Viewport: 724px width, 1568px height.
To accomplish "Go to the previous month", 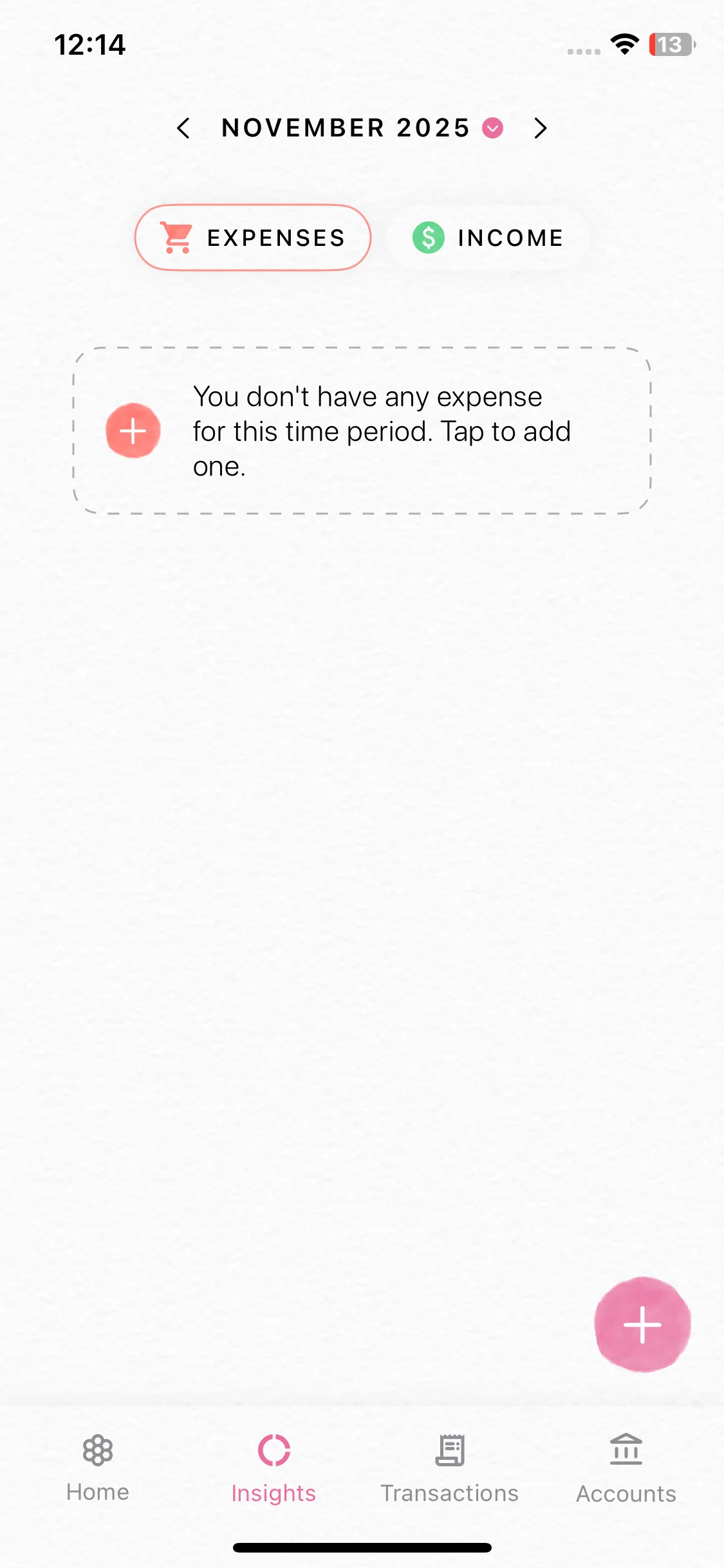I will pyautogui.click(x=183, y=128).
